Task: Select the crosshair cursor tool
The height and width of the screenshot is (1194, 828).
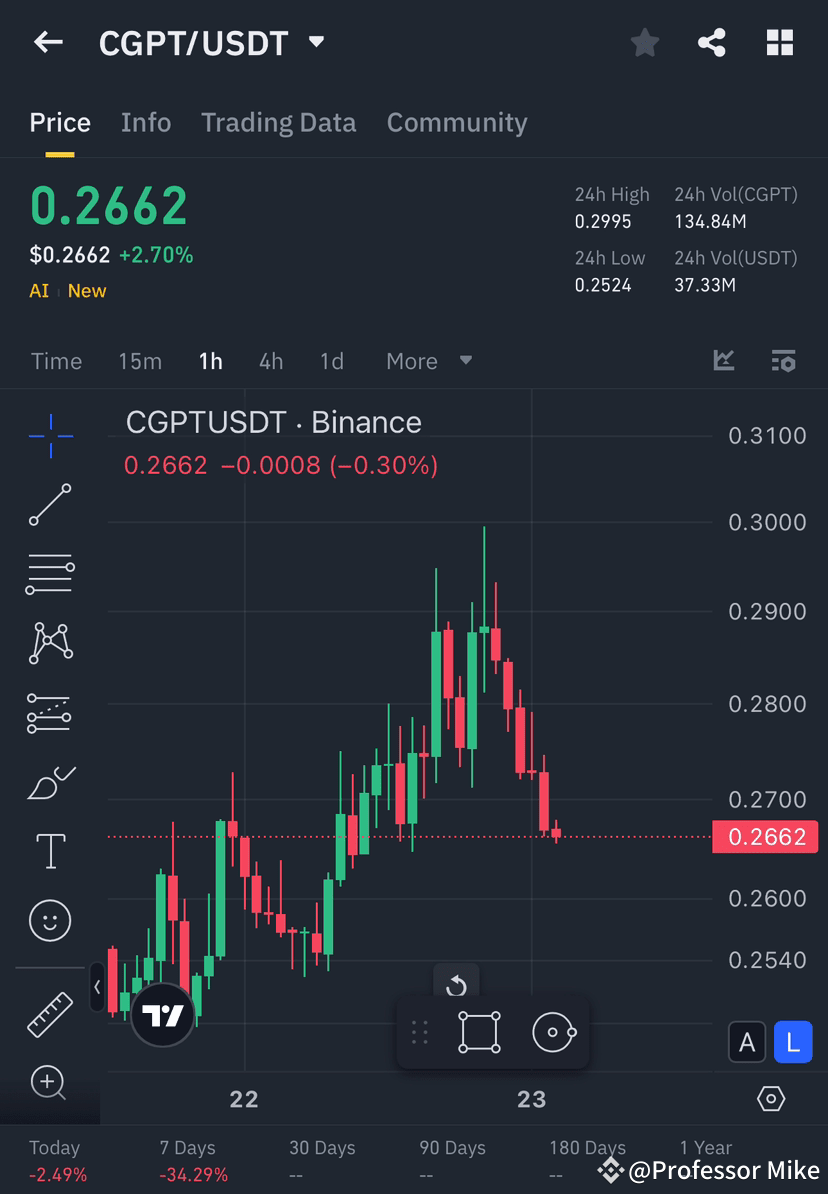Action: [x=50, y=435]
